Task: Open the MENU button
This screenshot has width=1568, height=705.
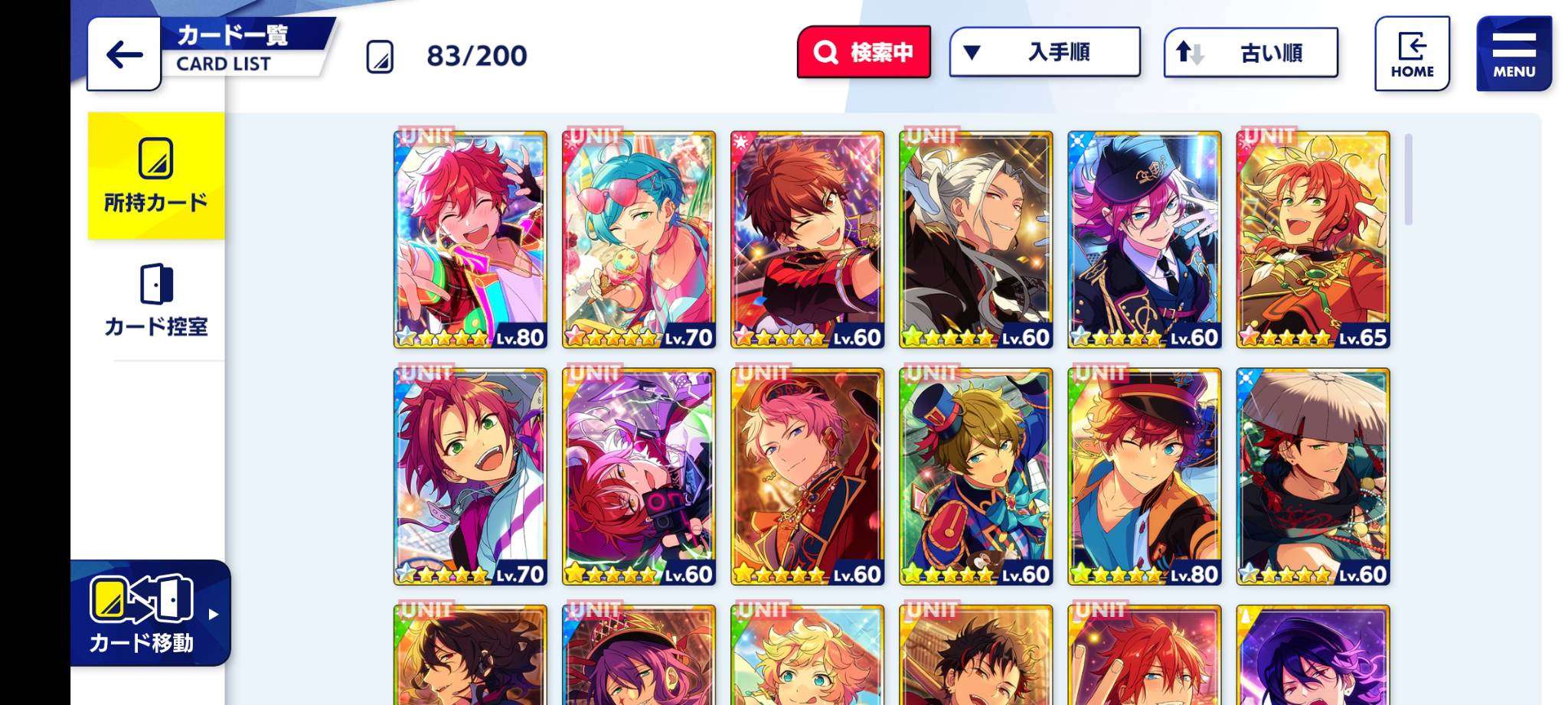Action: (x=1514, y=54)
